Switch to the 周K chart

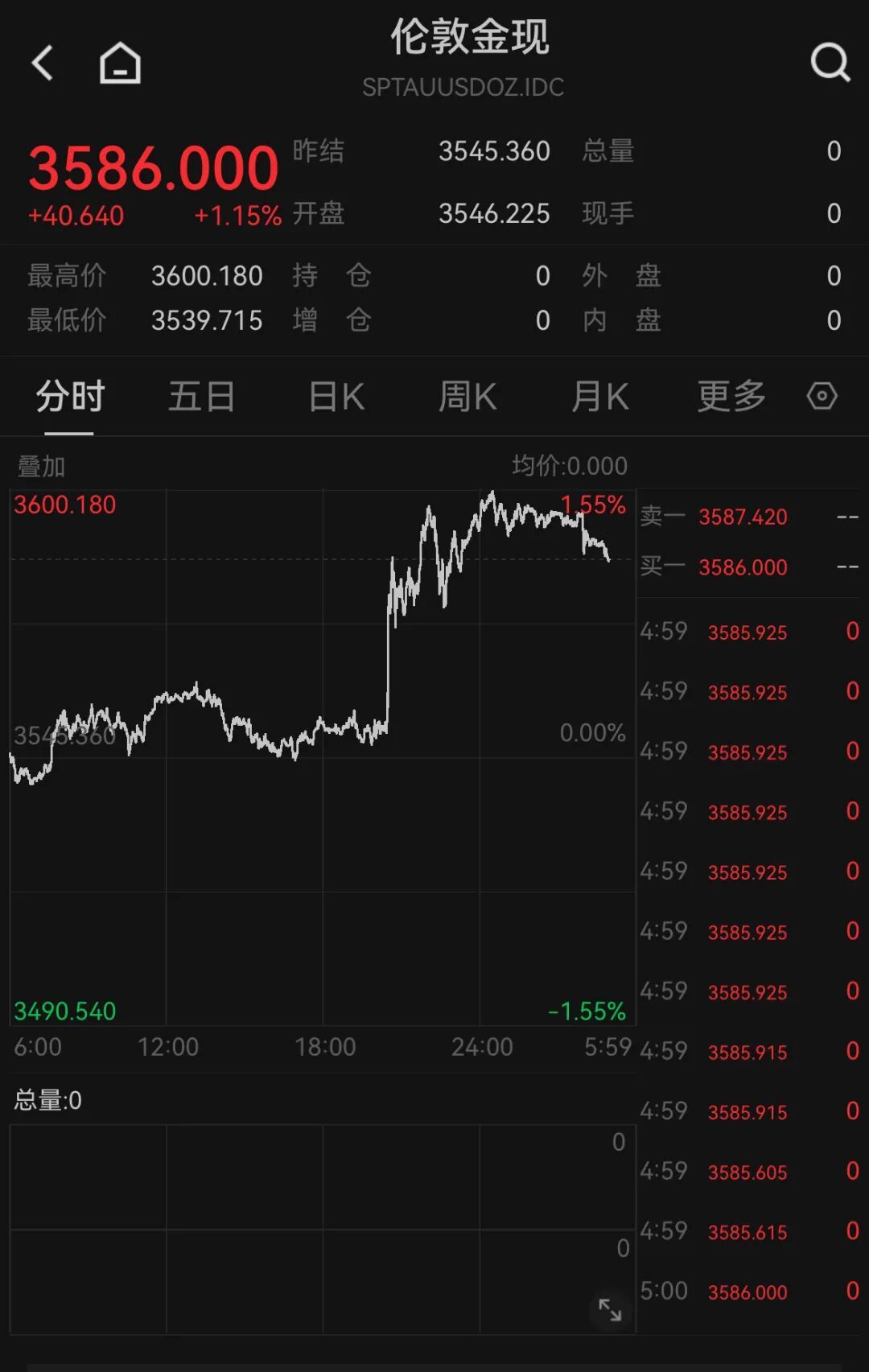coord(467,397)
